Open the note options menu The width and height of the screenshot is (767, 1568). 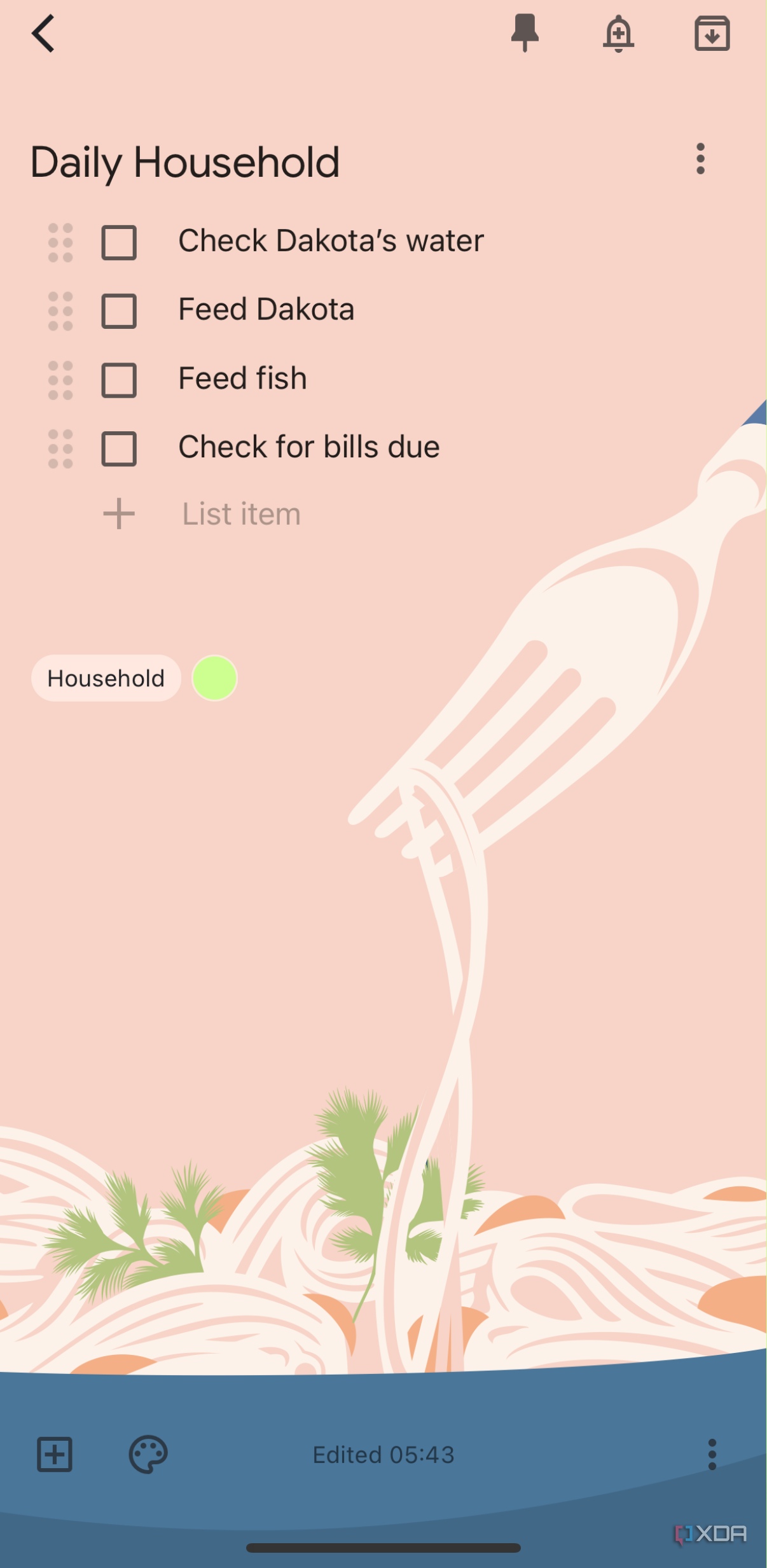pos(700,158)
